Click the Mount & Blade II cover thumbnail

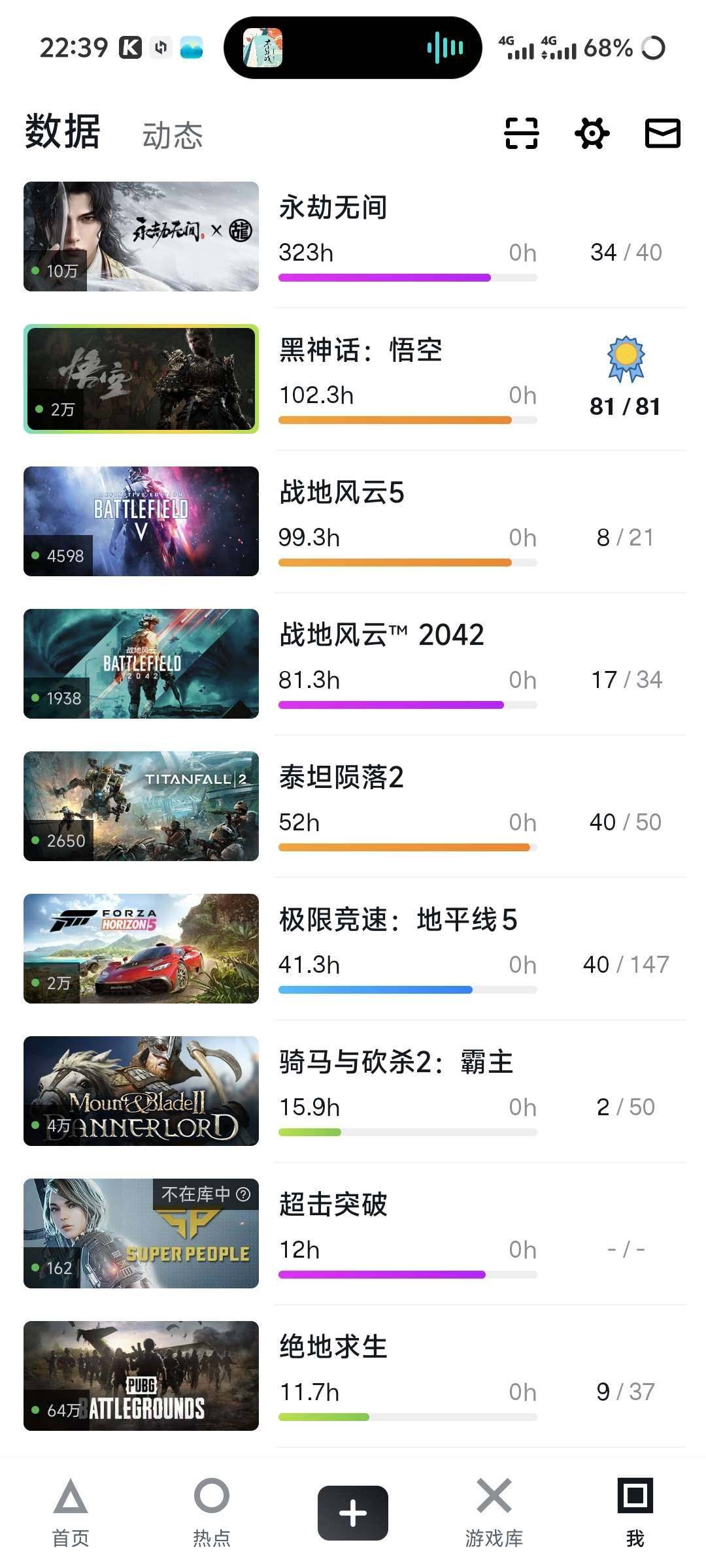pyautogui.click(x=141, y=1090)
